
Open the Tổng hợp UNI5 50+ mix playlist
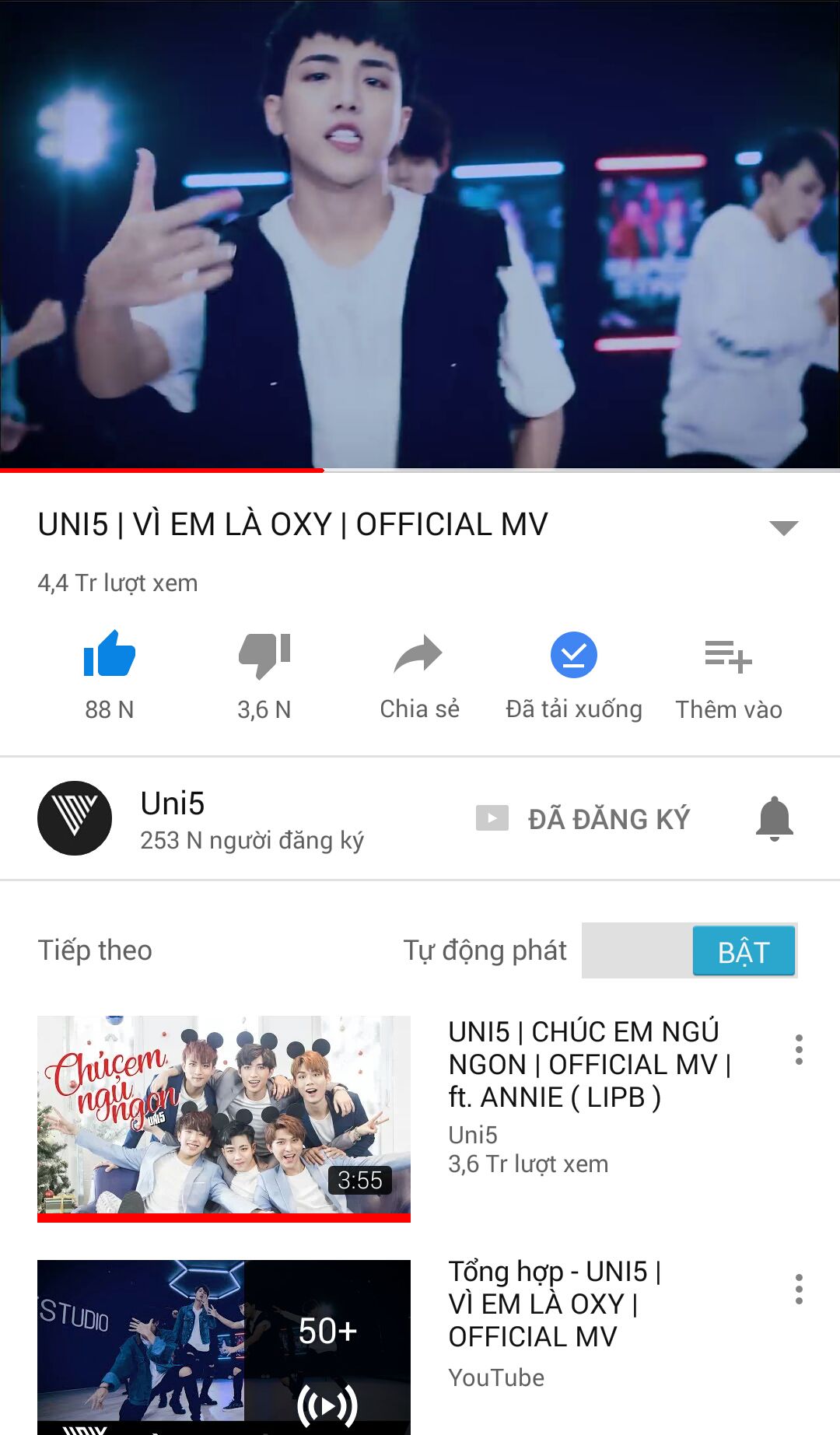click(x=224, y=1347)
